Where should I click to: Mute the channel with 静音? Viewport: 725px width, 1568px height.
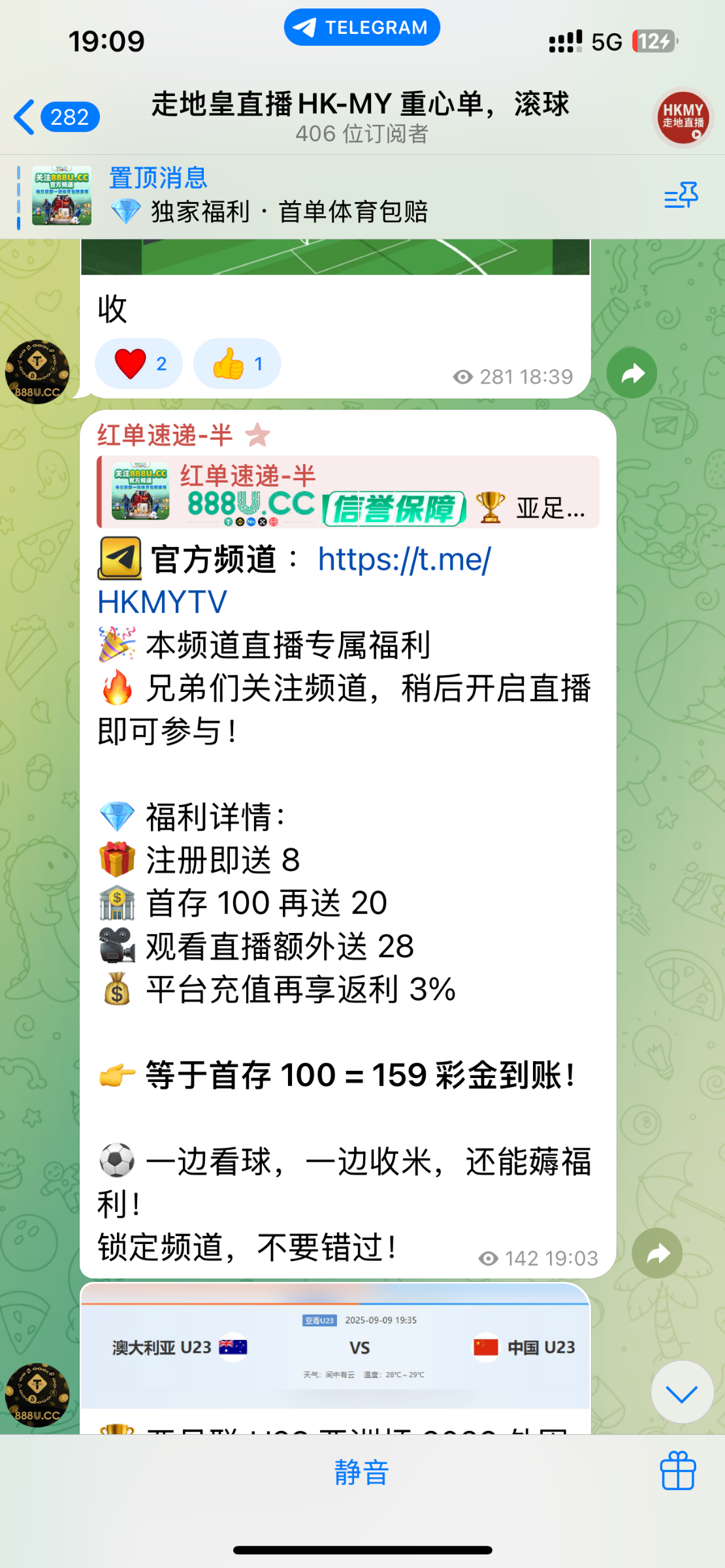(361, 1473)
